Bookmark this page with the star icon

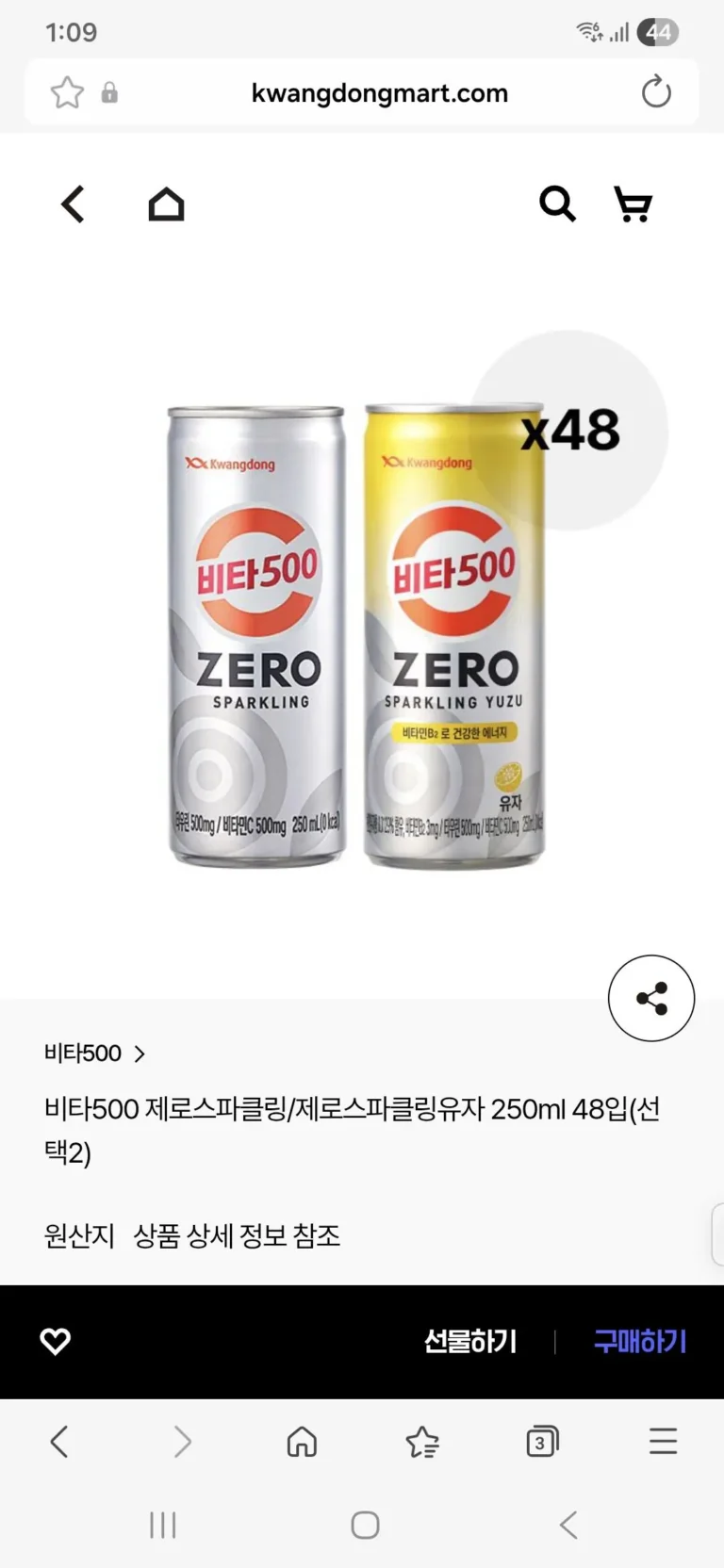pyautogui.click(x=67, y=92)
